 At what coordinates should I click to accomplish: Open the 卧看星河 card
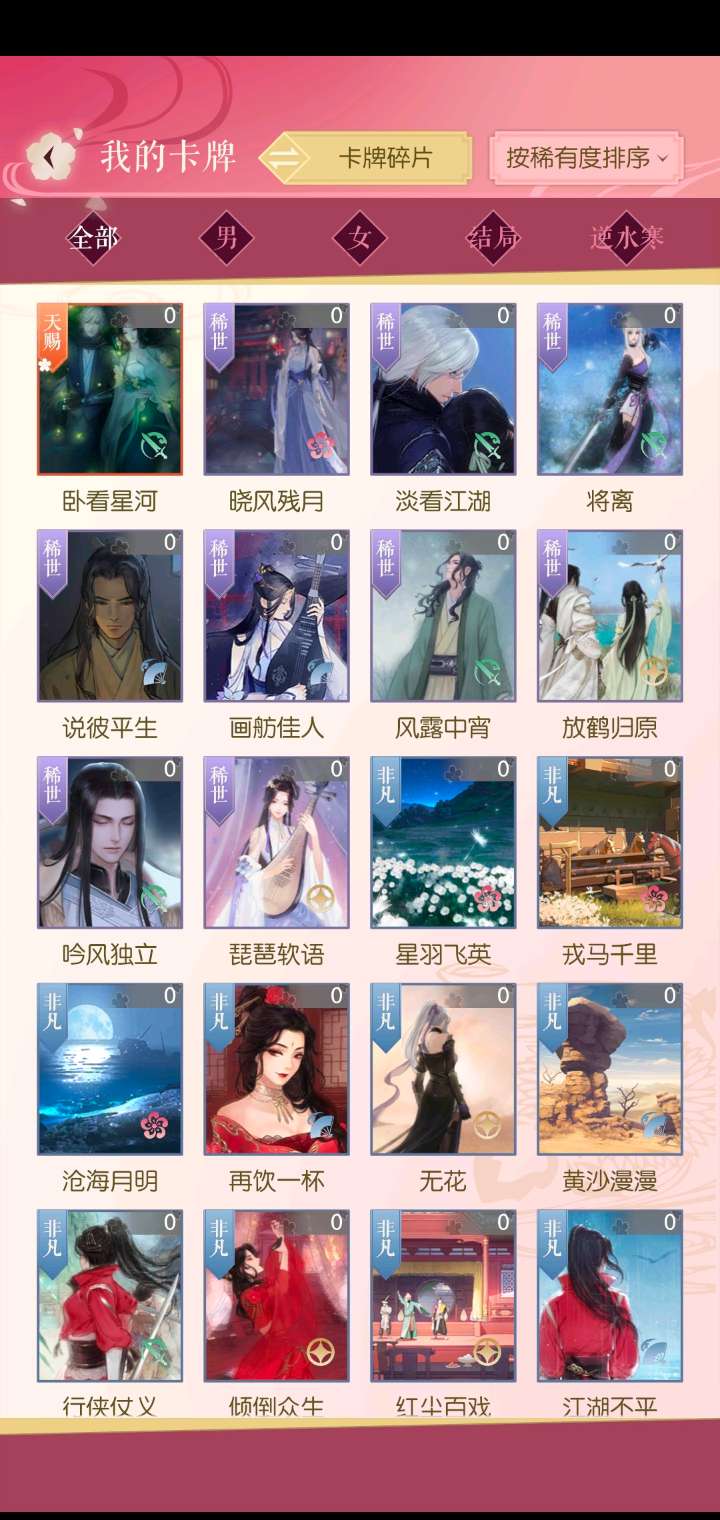coord(110,389)
